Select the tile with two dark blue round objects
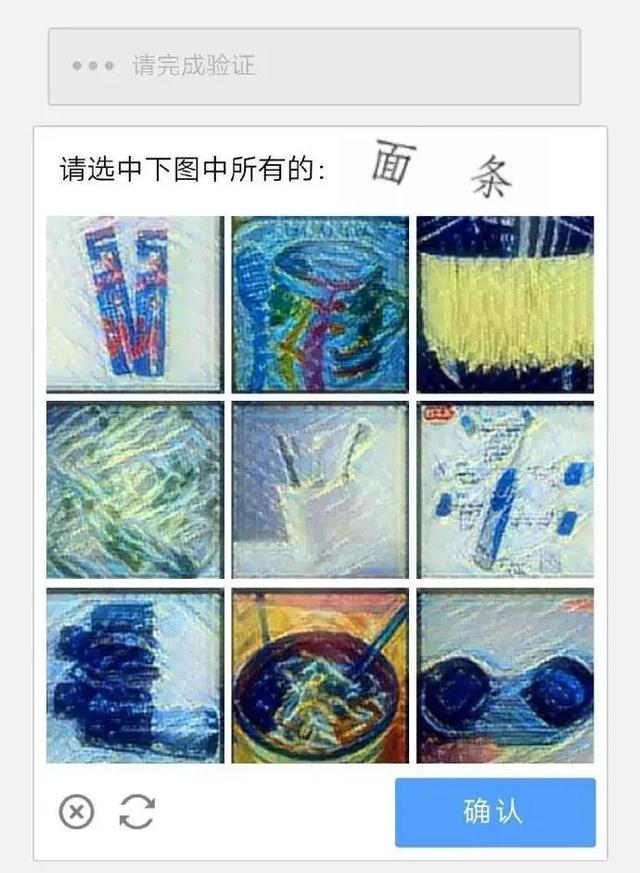The image size is (640, 873). 505,676
